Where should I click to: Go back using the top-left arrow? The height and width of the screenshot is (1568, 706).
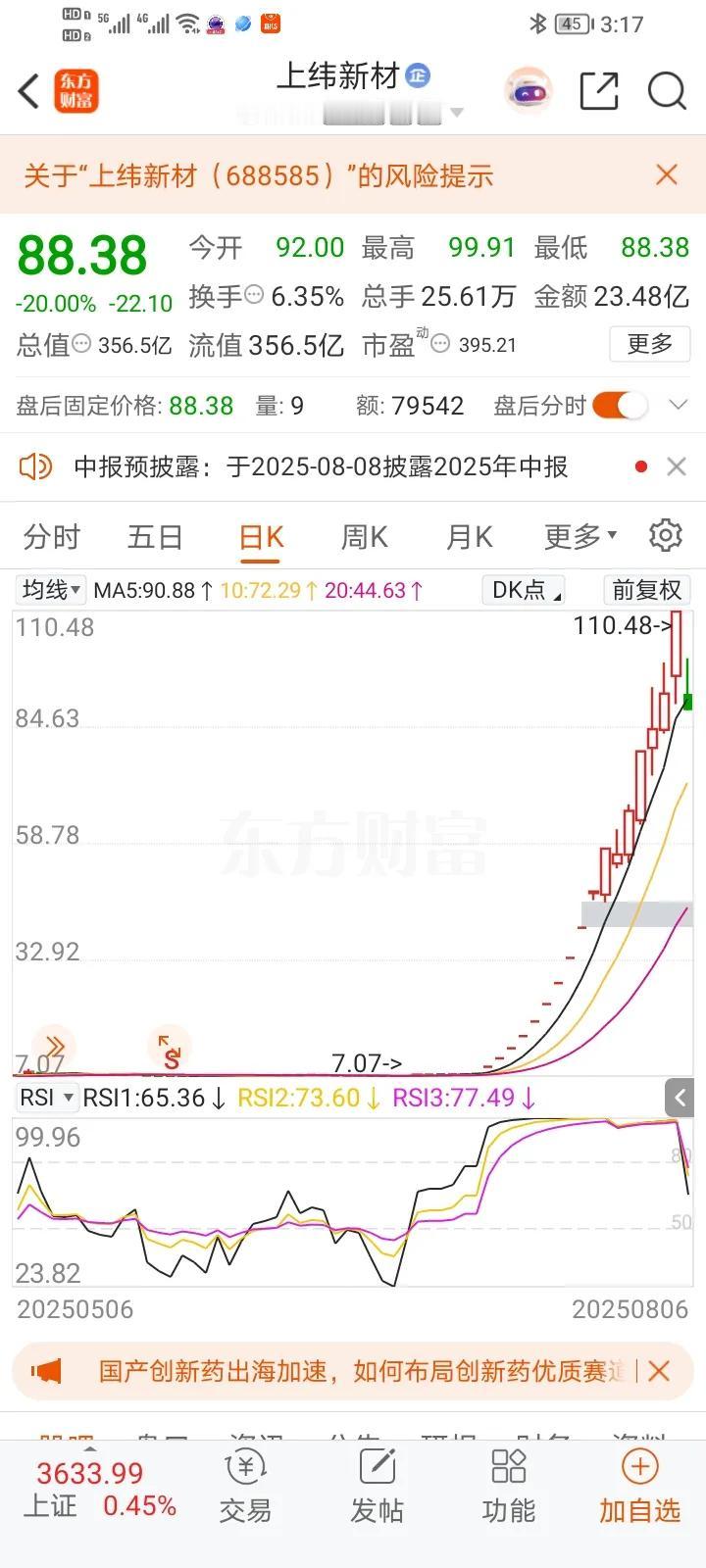[28, 91]
